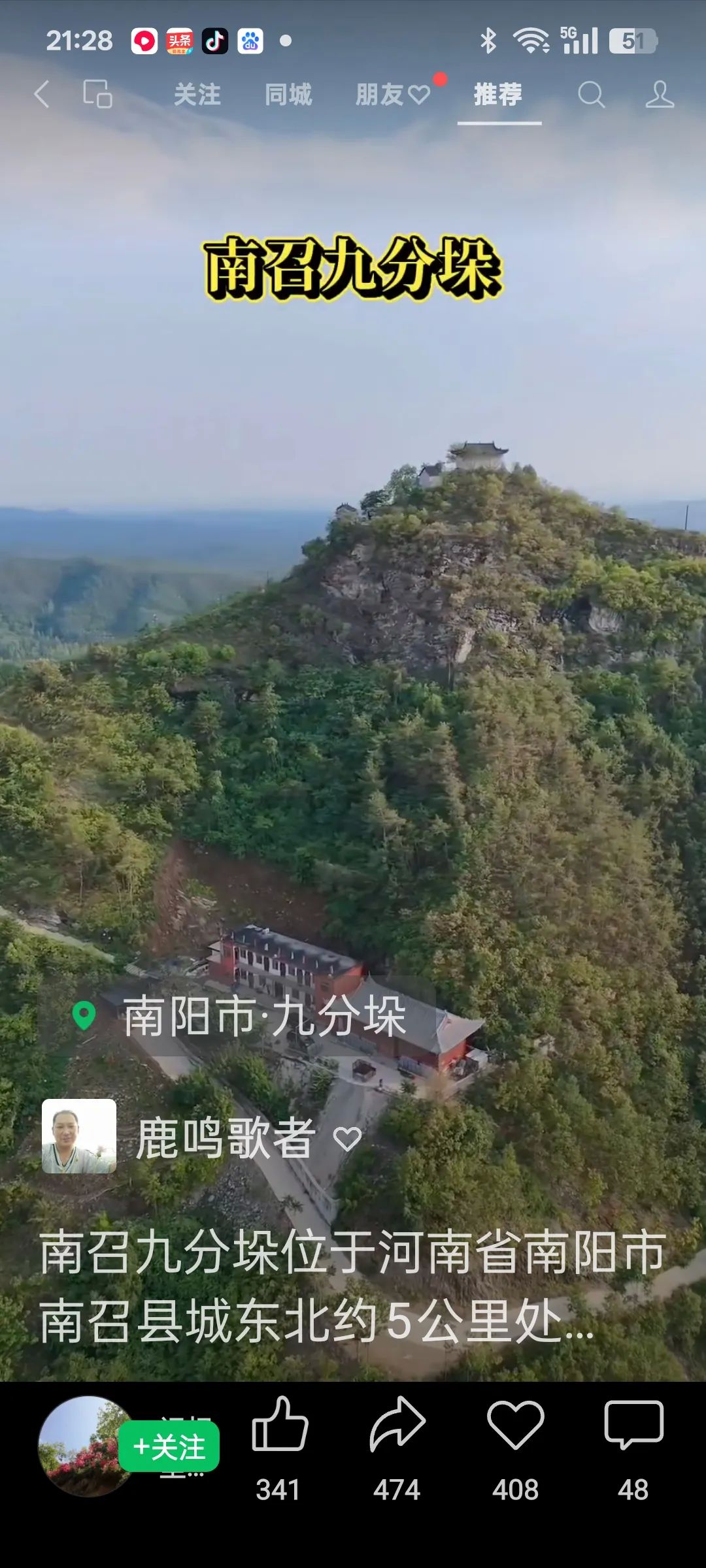The height and width of the screenshot is (1568, 706).
Task: Switch to the 同城 tab
Action: [x=288, y=95]
